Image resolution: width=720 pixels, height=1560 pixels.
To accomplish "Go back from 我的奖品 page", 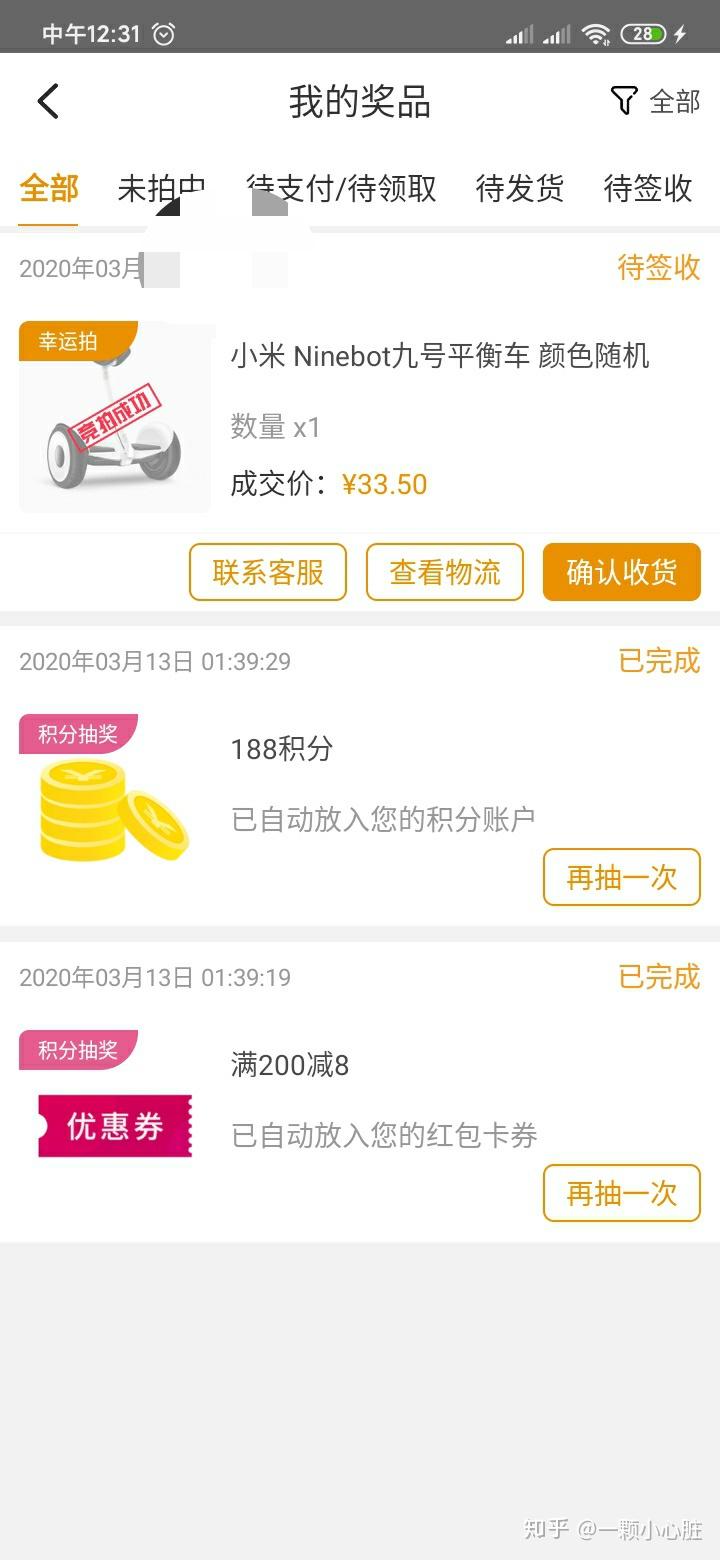I will [48, 101].
